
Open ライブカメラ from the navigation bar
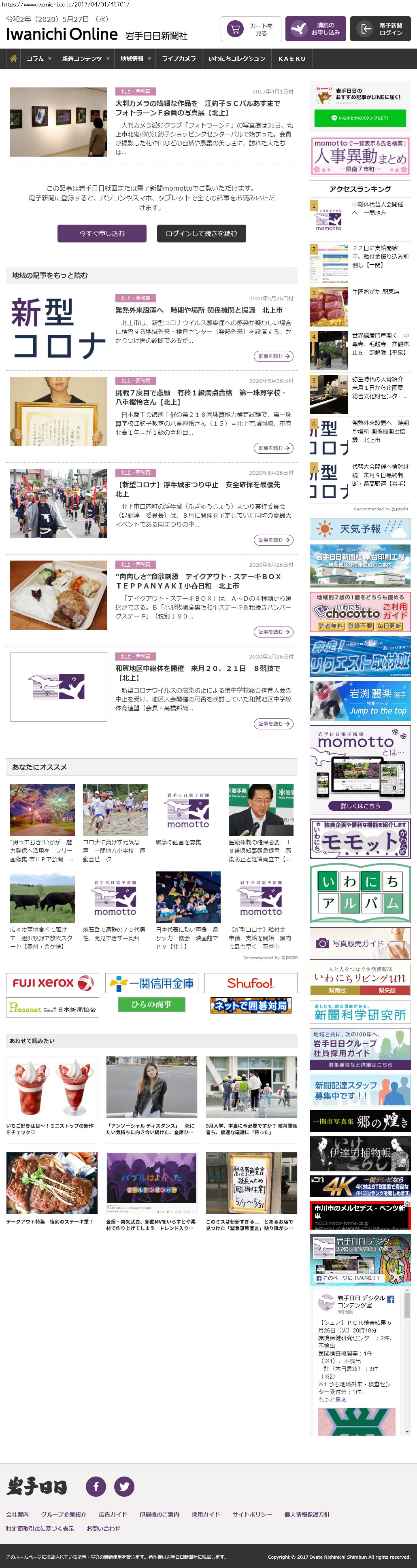(x=179, y=59)
